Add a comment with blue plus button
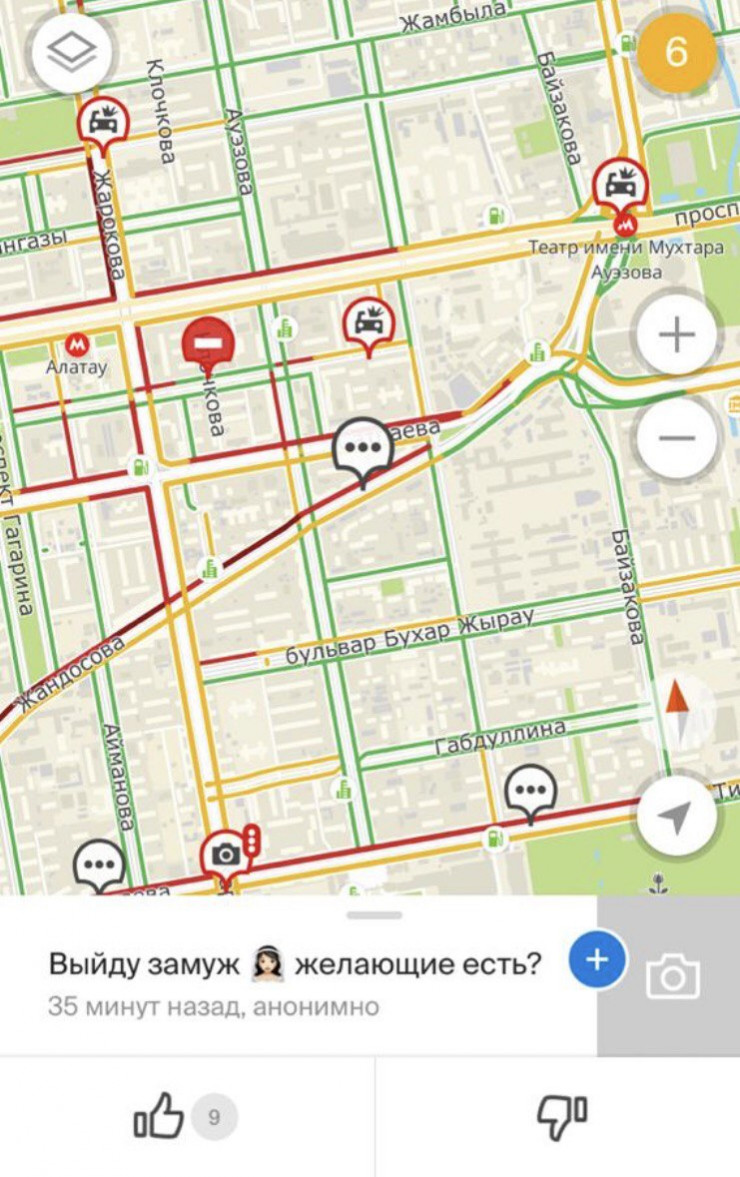The height and width of the screenshot is (1177, 740). coord(596,960)
